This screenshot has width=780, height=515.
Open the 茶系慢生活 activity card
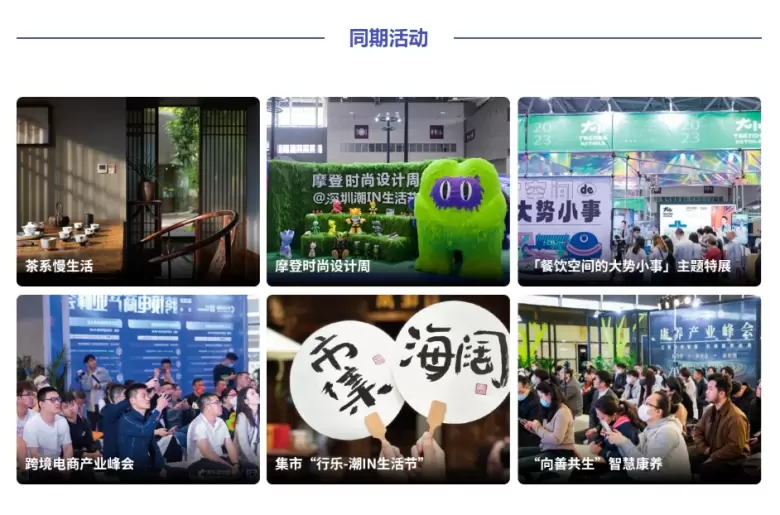[x=138, y=191]
